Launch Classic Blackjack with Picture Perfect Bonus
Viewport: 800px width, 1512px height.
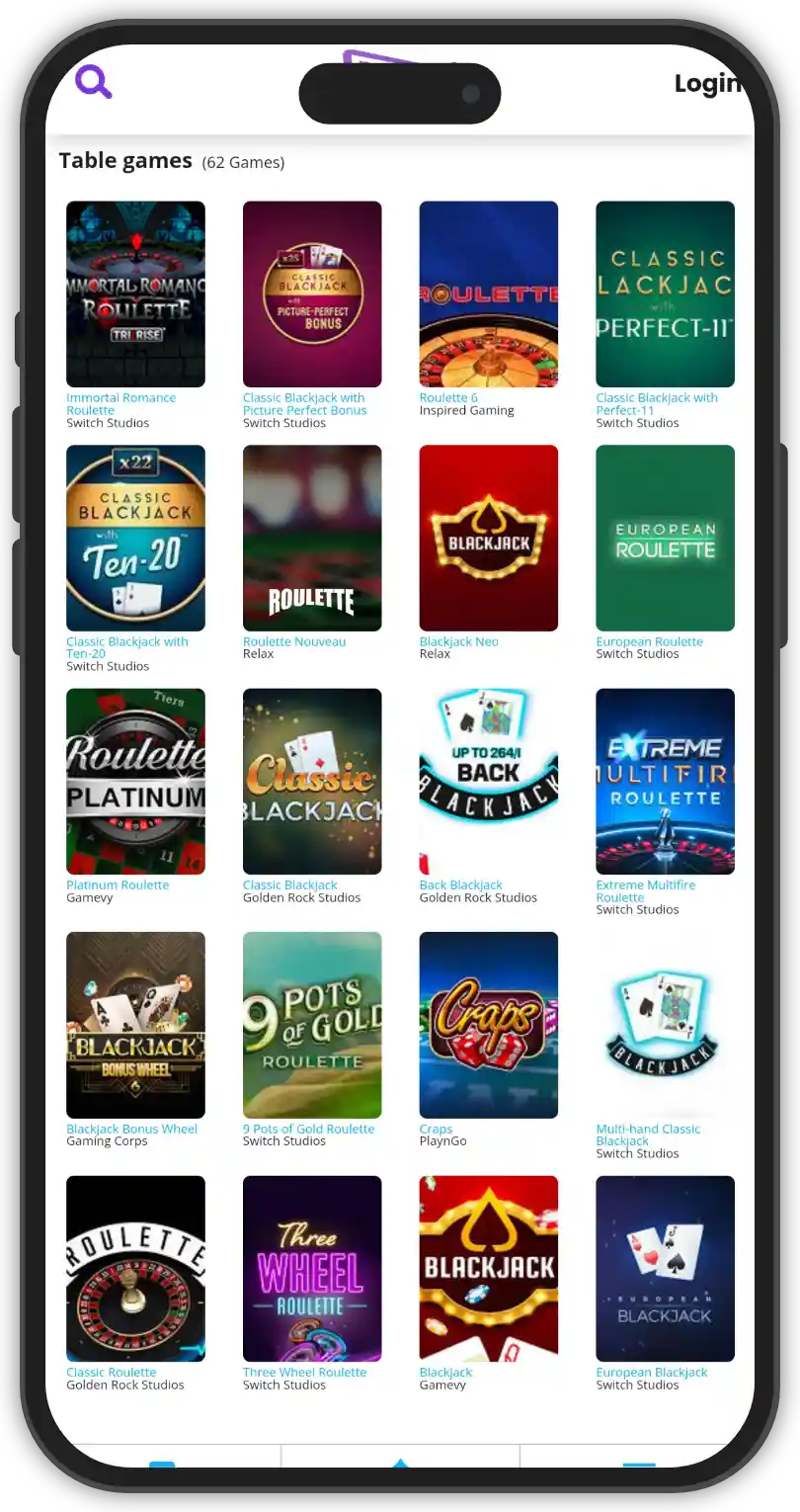pos(312,294)
